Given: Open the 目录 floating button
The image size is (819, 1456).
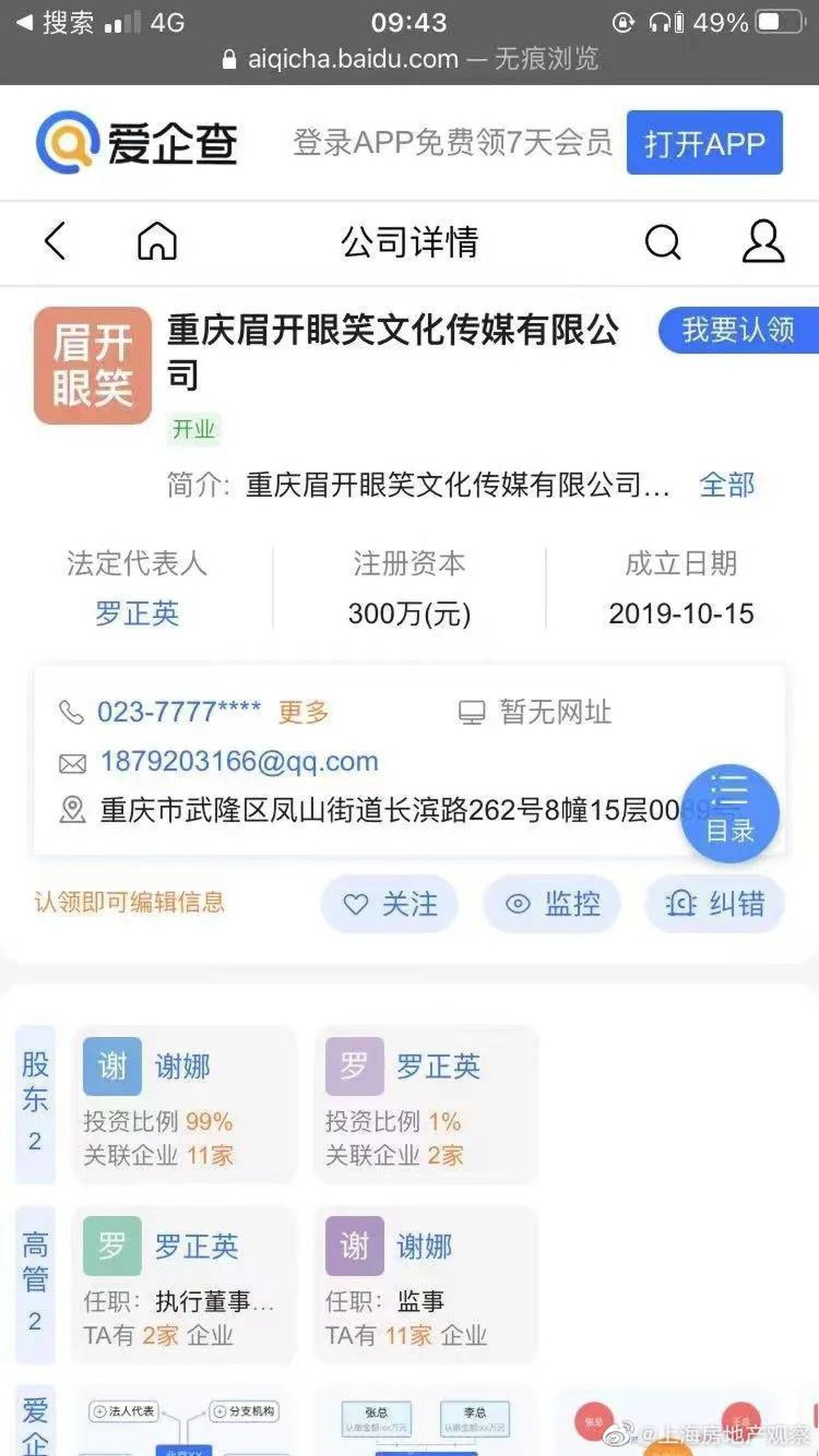Looking at the screenshot, I should pyautogui.click(x=730, y=813).
